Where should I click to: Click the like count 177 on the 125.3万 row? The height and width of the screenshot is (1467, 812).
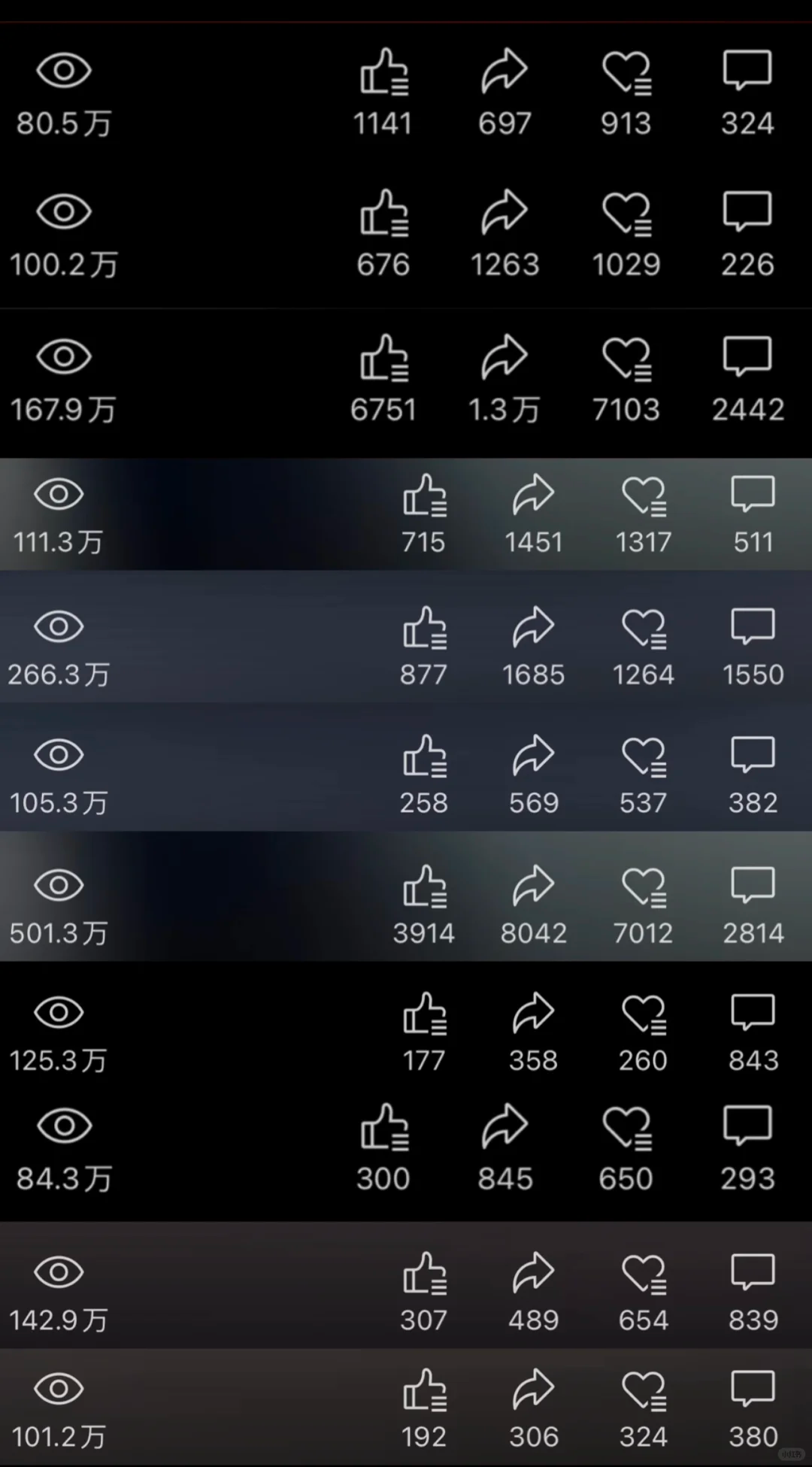(x=425, y=1059)
